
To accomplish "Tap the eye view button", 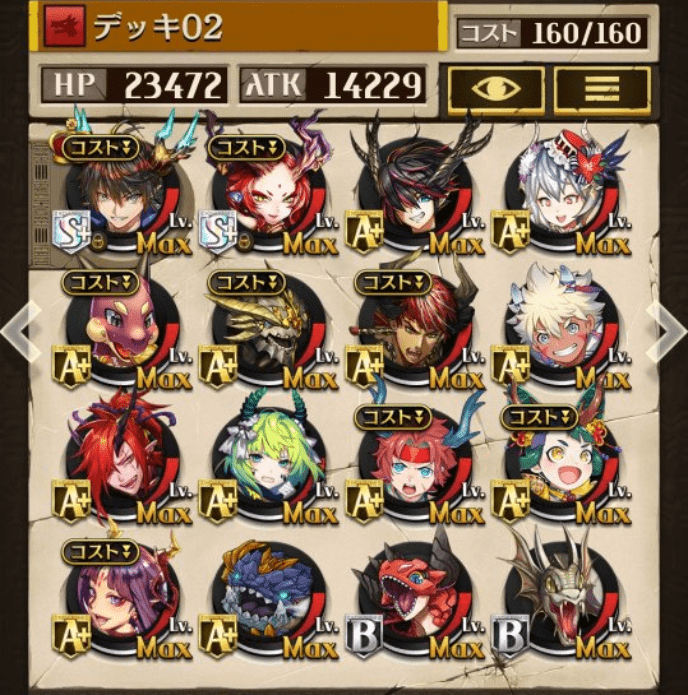I will (x=496, y=87).
